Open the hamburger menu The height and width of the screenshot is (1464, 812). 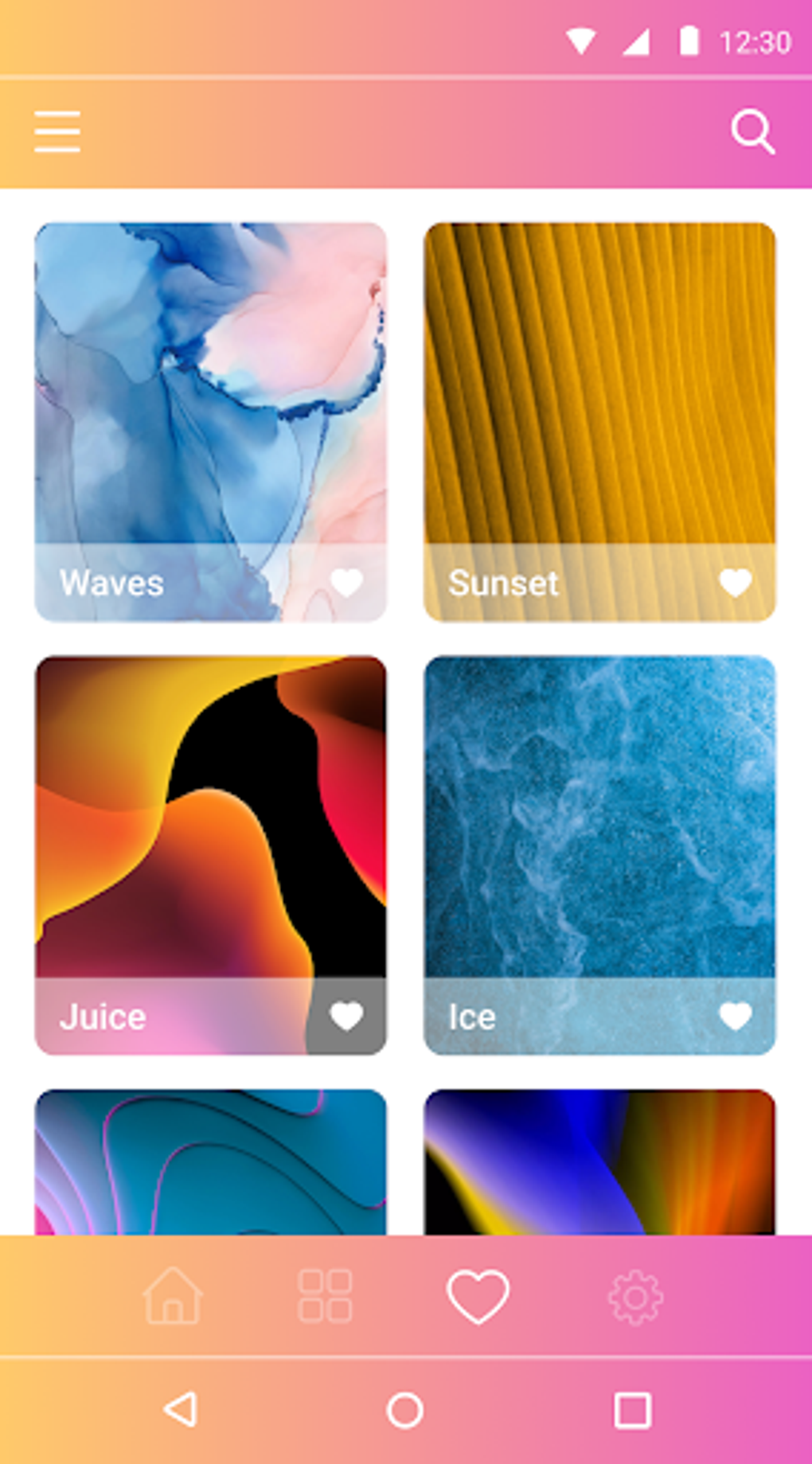(57, 131)
